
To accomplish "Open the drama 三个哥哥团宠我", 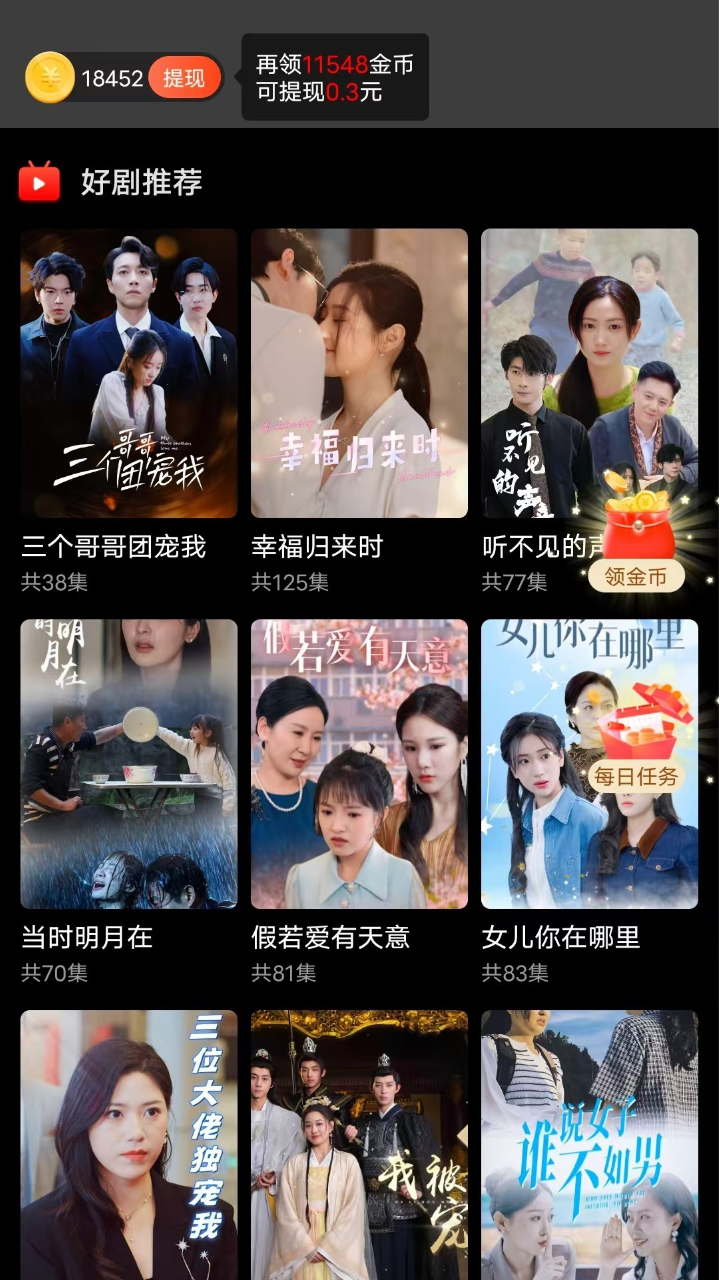I will coord(129,373).
